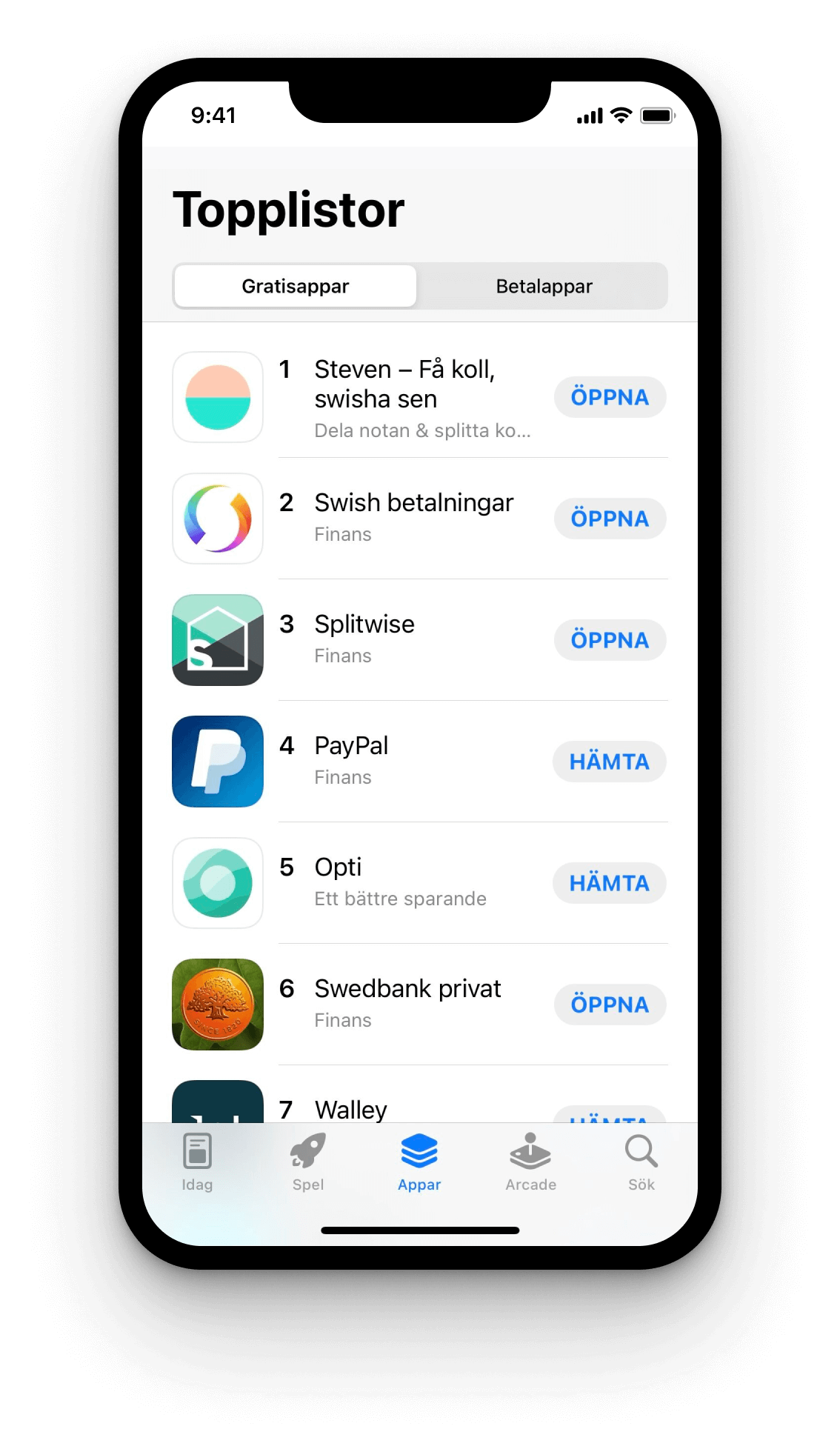
Task: Select the Gratisappar segment
Action: (295, 286)
